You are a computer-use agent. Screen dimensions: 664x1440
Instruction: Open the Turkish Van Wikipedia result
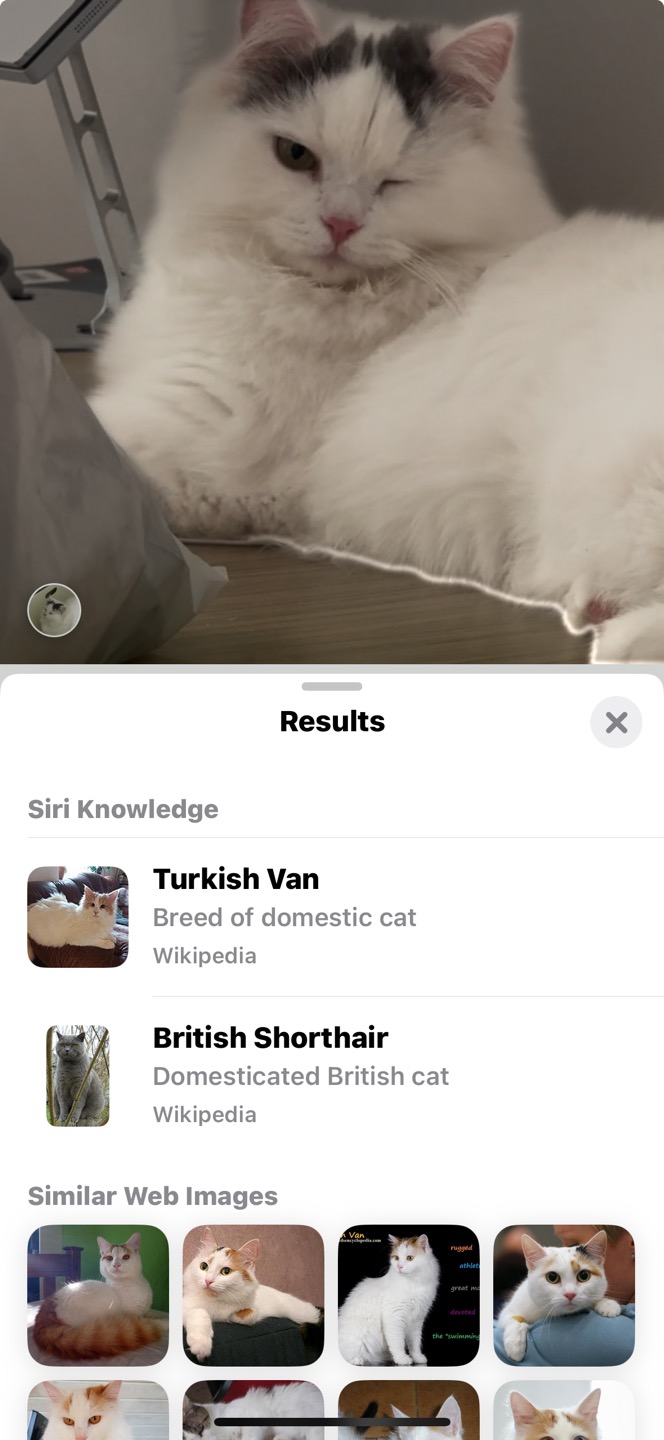click(330, 916)
